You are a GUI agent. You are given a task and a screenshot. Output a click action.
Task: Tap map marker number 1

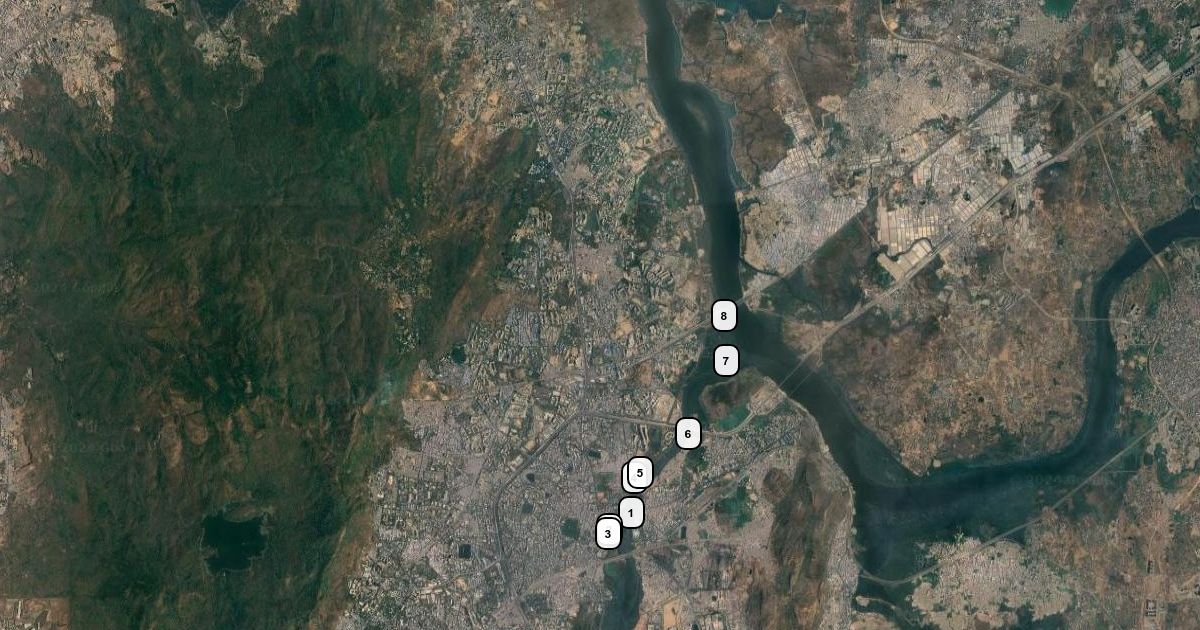[x=631, y=512]
